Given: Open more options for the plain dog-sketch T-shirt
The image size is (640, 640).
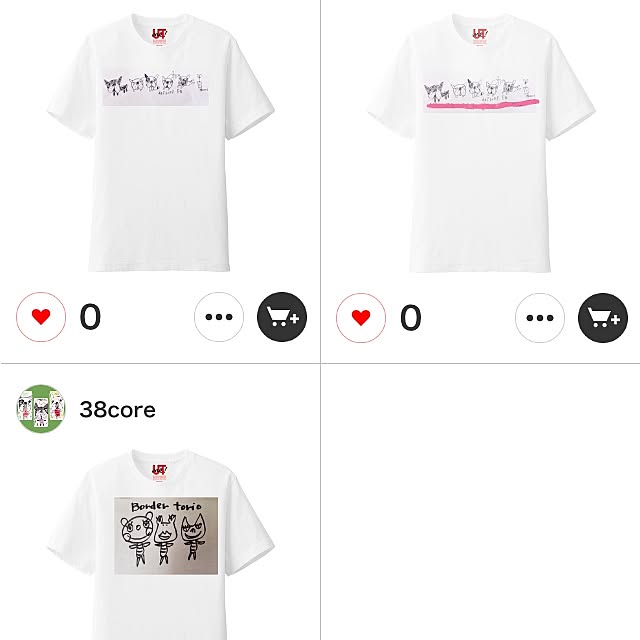Looking at the screenshot, I should (219, 318).
